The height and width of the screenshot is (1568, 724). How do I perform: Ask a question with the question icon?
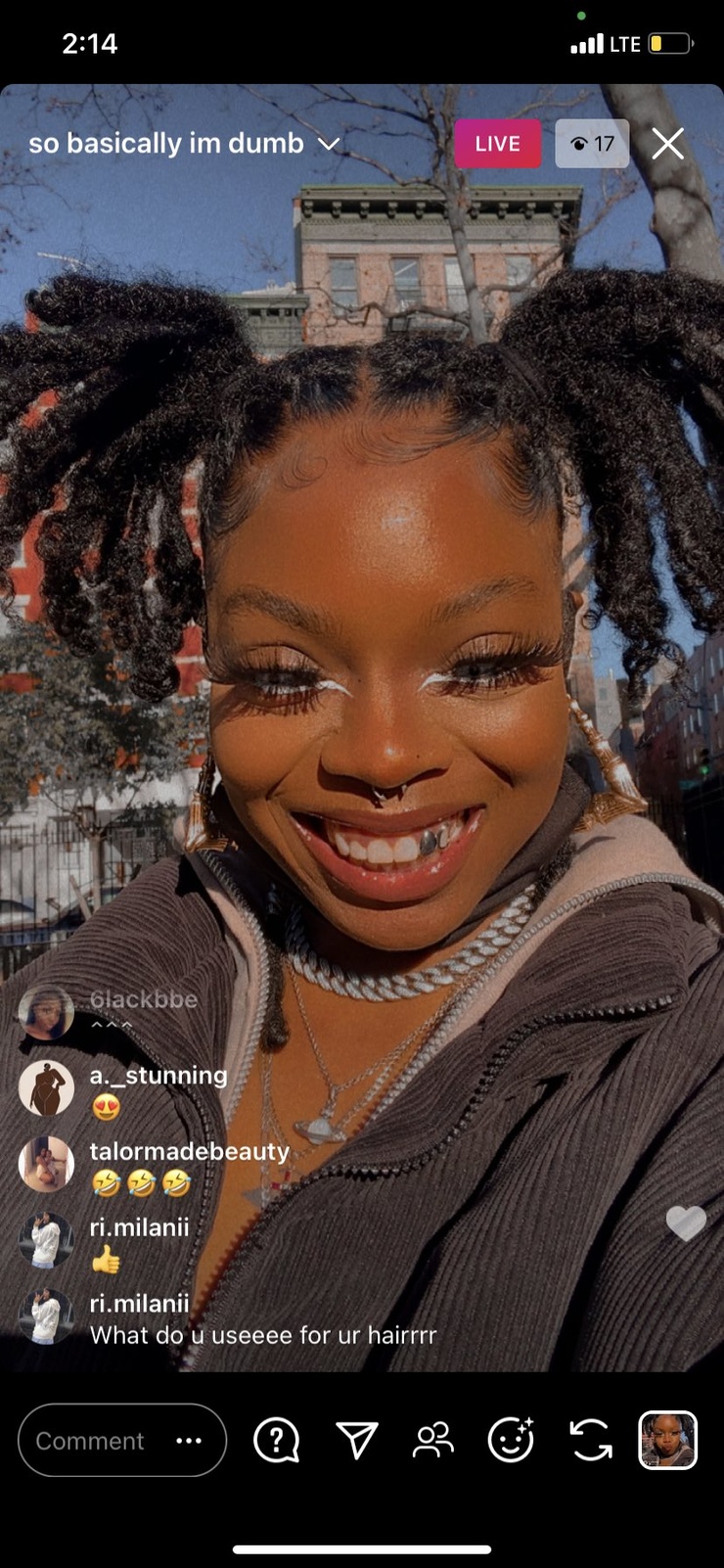coord(277,1441)
